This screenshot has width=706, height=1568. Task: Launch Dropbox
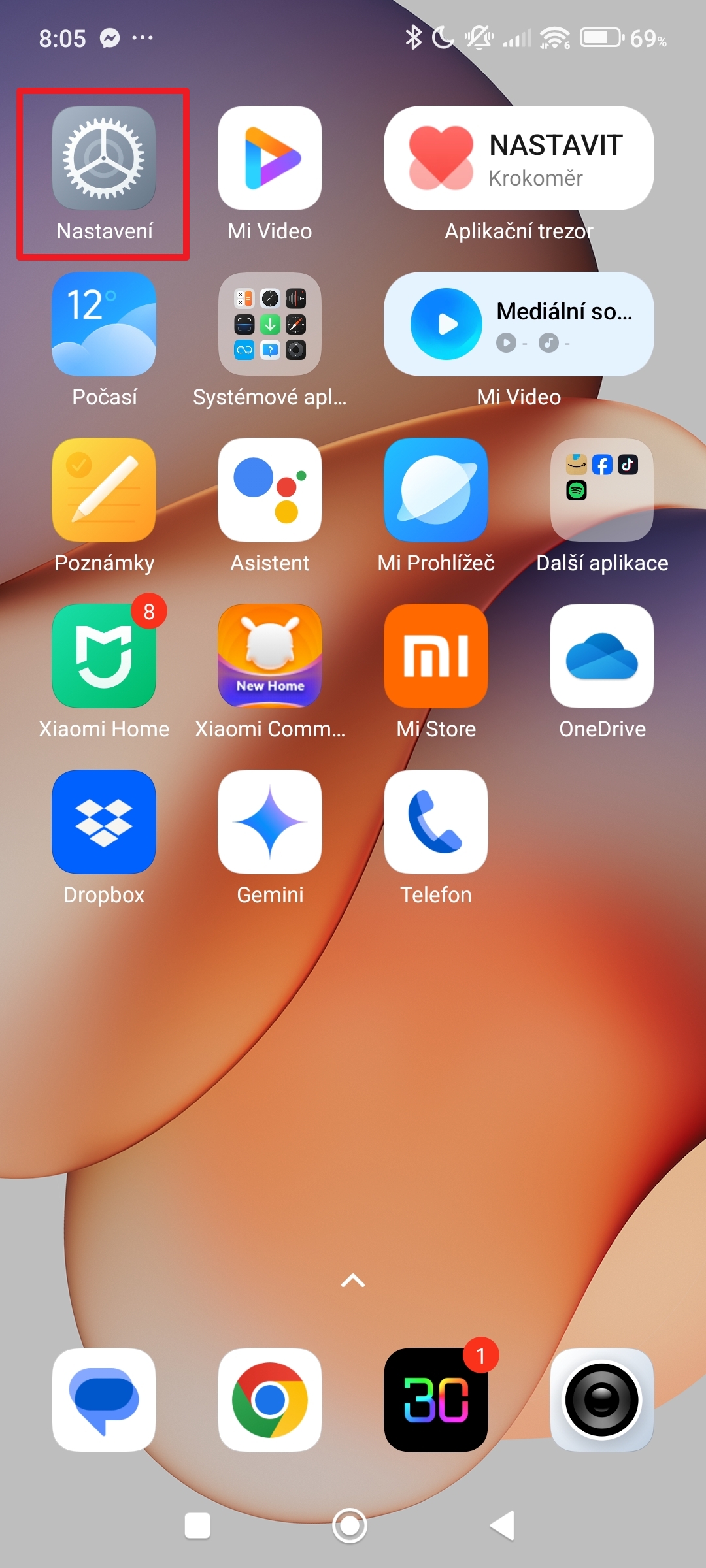tap(104, 822)
